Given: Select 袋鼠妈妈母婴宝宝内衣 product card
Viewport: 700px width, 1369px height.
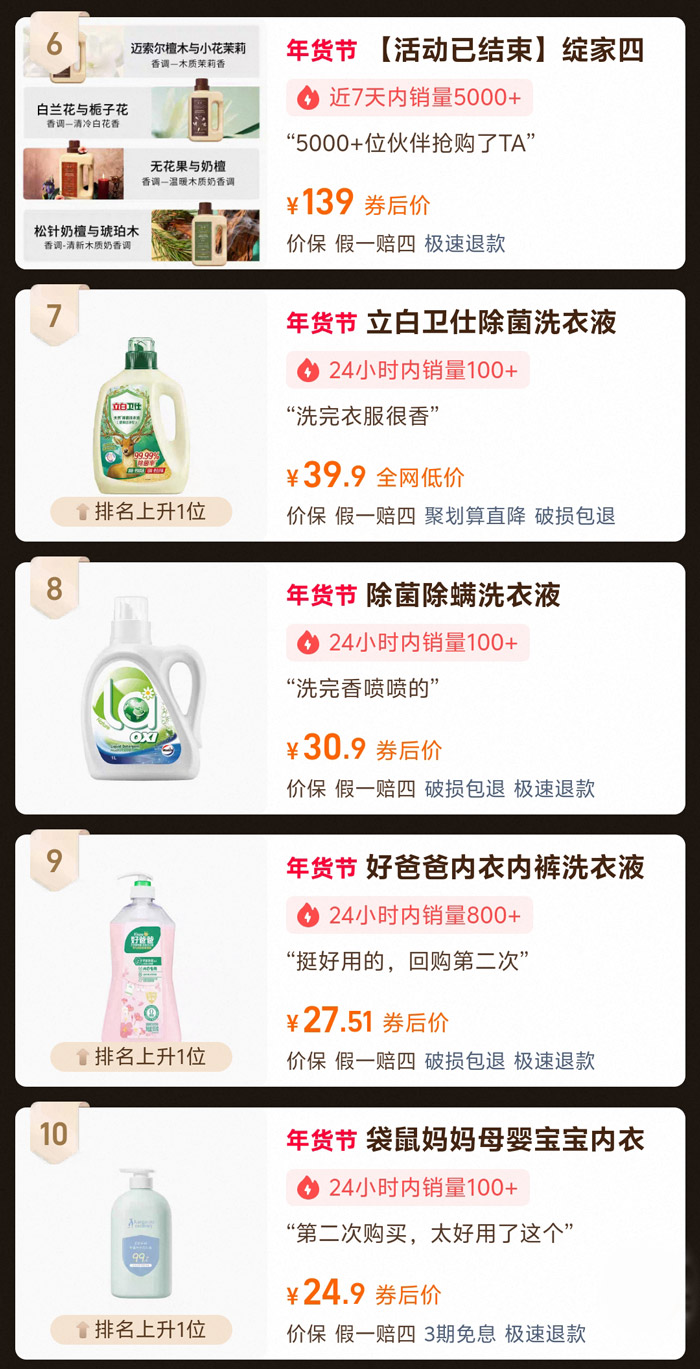Looking at the screenshot, I should [x=465, y=1139].
